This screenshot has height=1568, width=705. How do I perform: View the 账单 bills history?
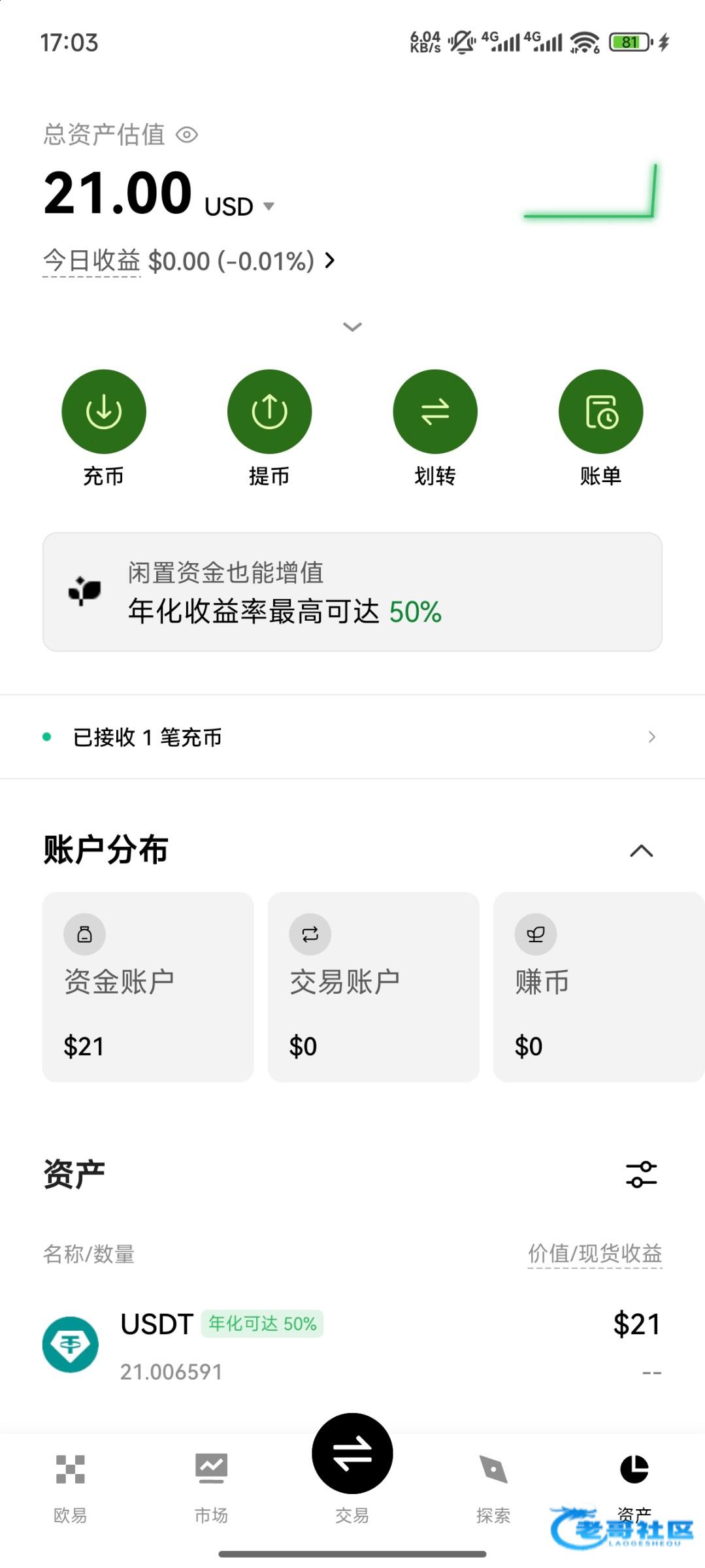click(600, 412)
